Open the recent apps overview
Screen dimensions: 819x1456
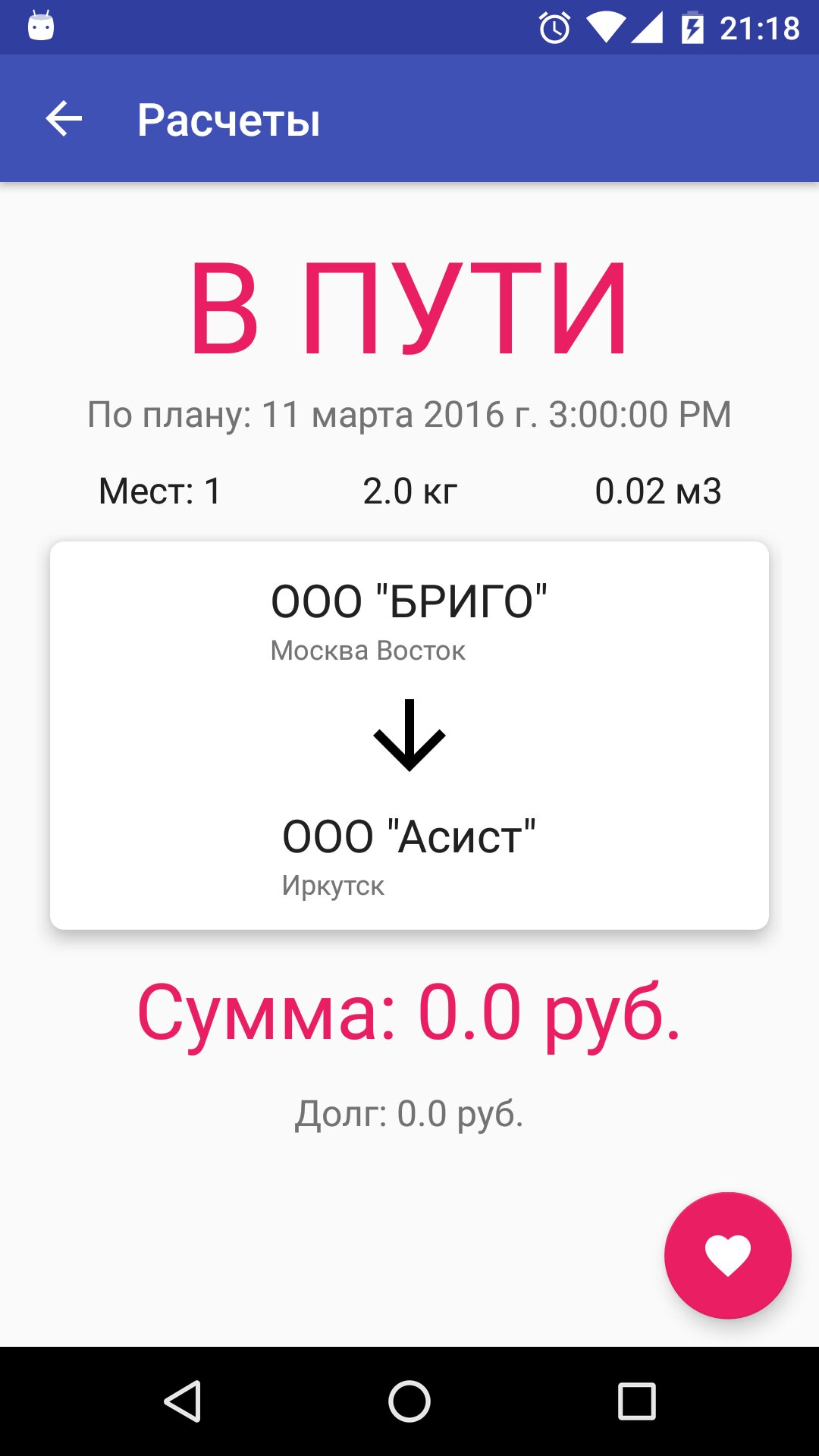click(636, 1401)
